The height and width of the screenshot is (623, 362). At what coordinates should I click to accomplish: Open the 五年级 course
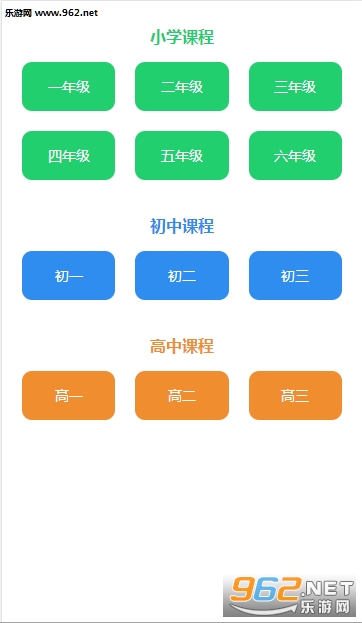pos(182,155)
